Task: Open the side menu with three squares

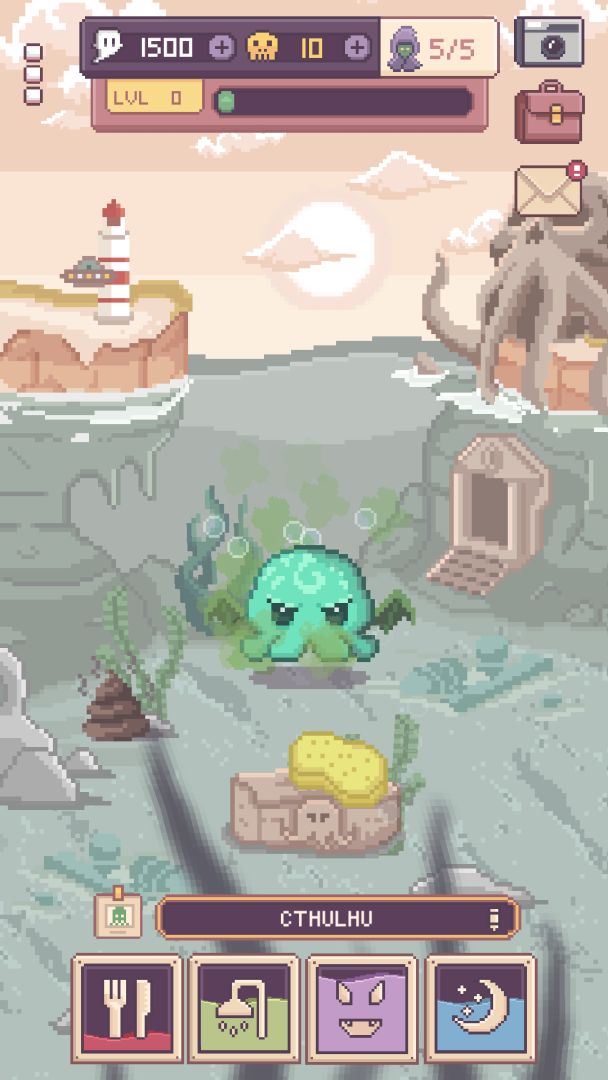Action: coord(33,74)
